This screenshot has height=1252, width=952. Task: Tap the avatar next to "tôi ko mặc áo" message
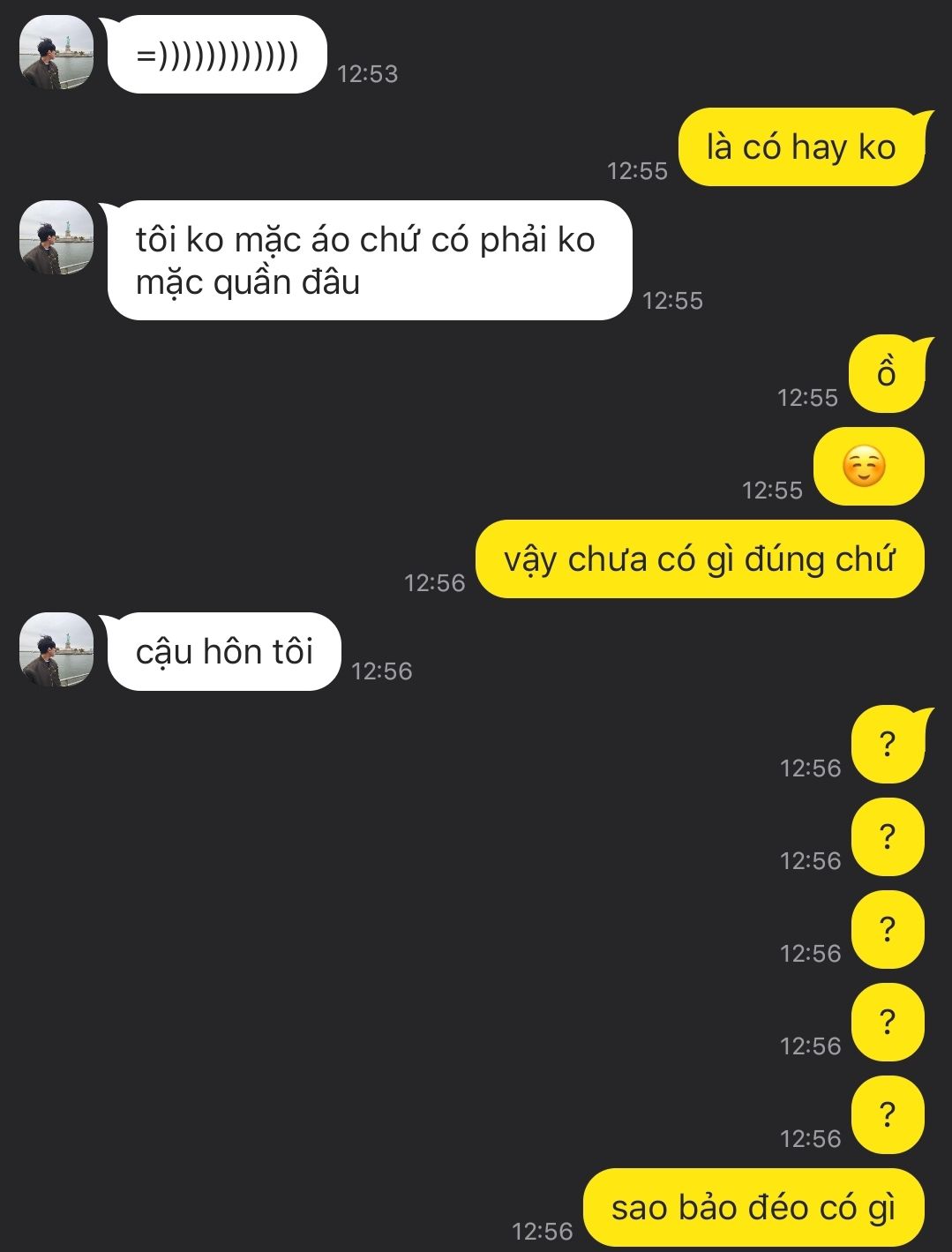click(56, 237)
